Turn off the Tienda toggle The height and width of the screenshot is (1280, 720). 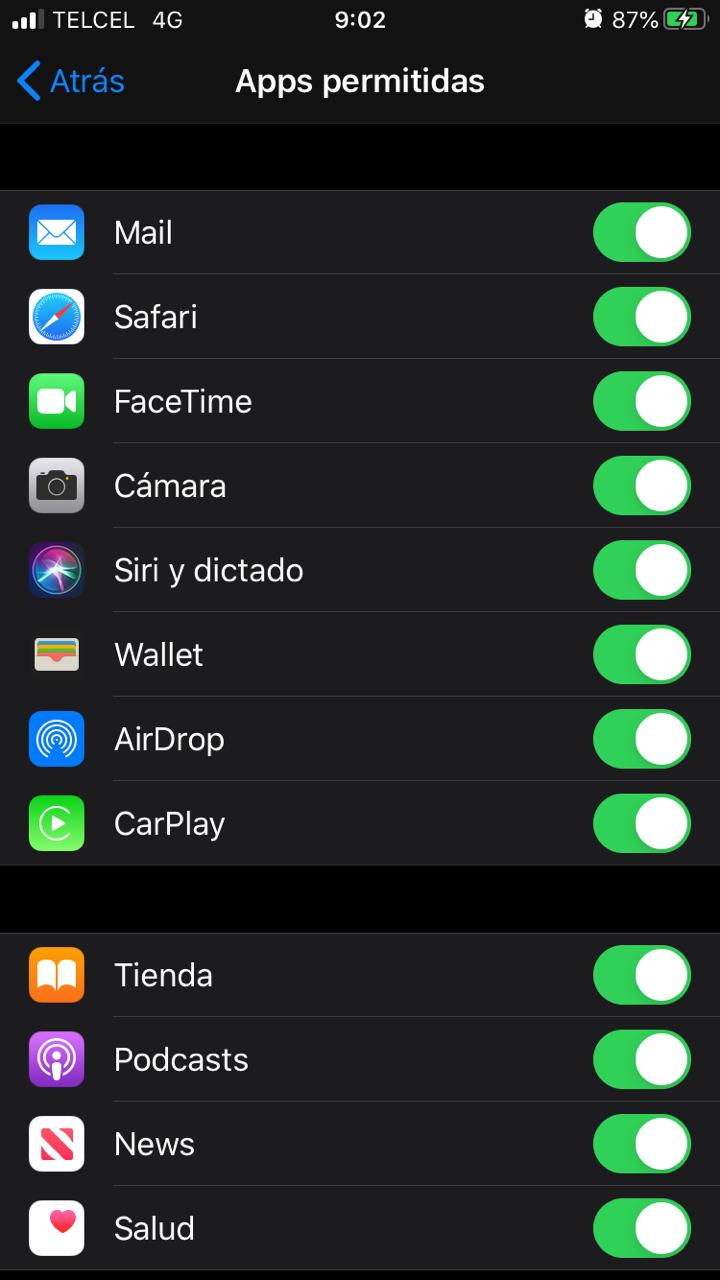click(x=642, y=975)
